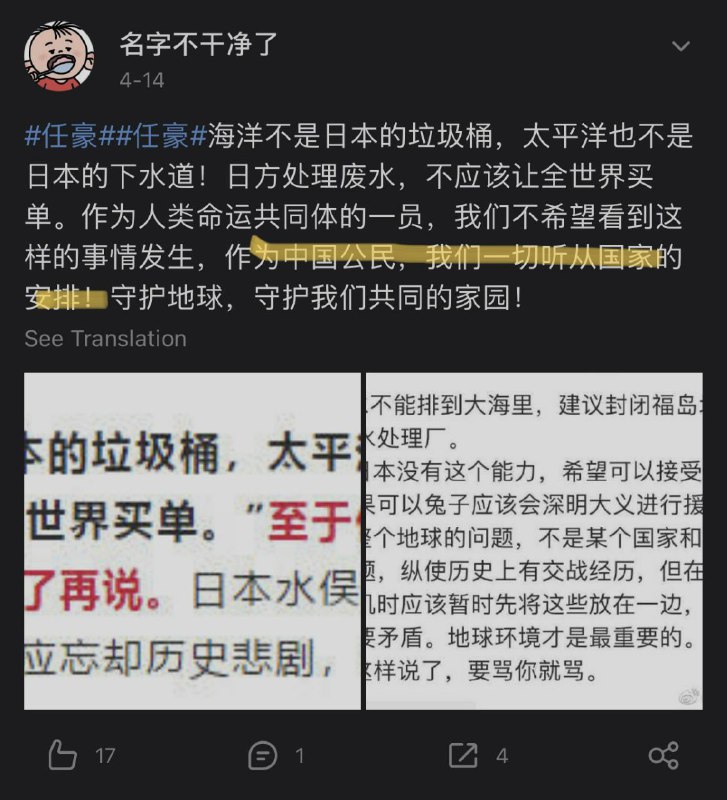View the left screenshot image fullscreen

coord(193,540)
